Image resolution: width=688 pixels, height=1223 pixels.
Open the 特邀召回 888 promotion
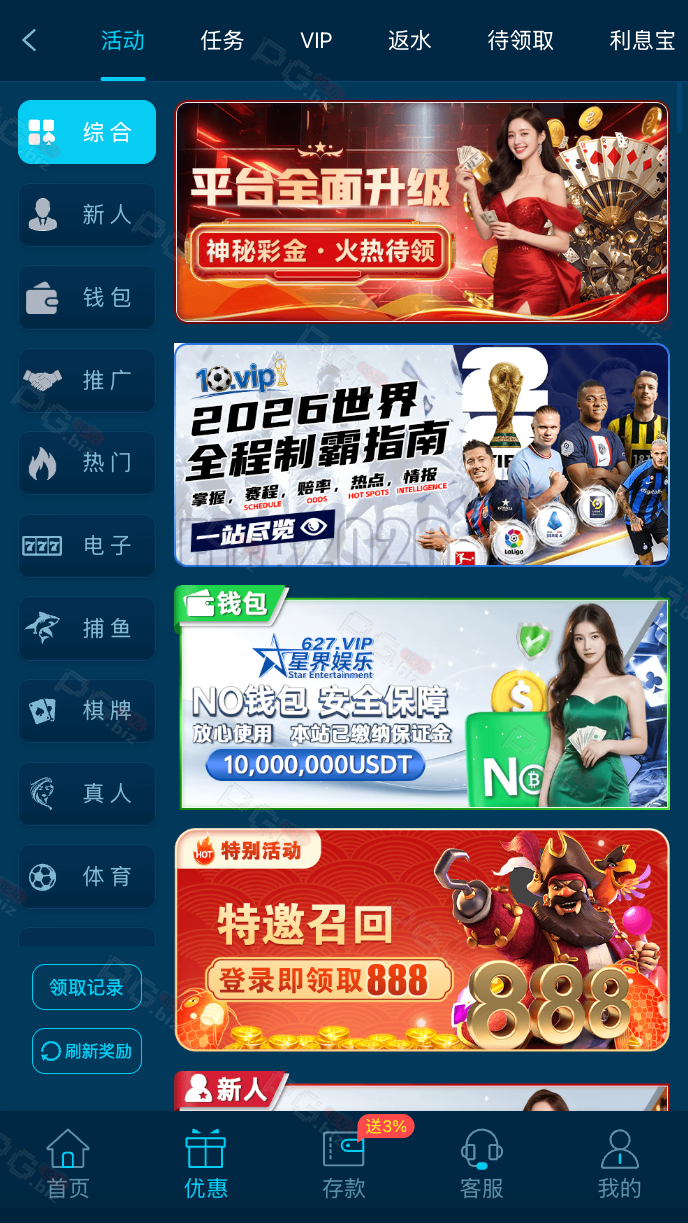[x=421, y=940]
